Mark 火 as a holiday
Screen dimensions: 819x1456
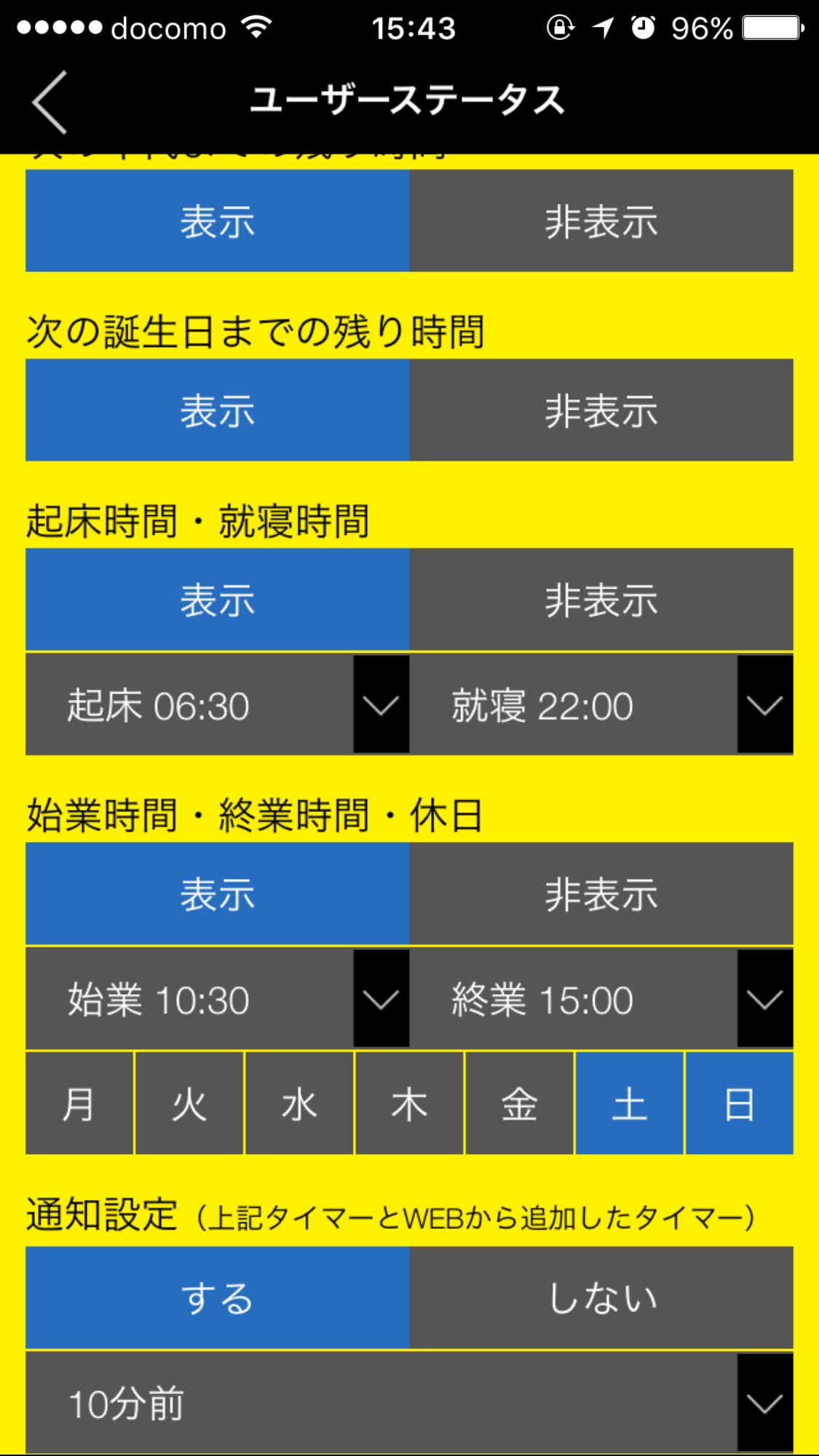pyautogui.click(x=189, y=1103)
